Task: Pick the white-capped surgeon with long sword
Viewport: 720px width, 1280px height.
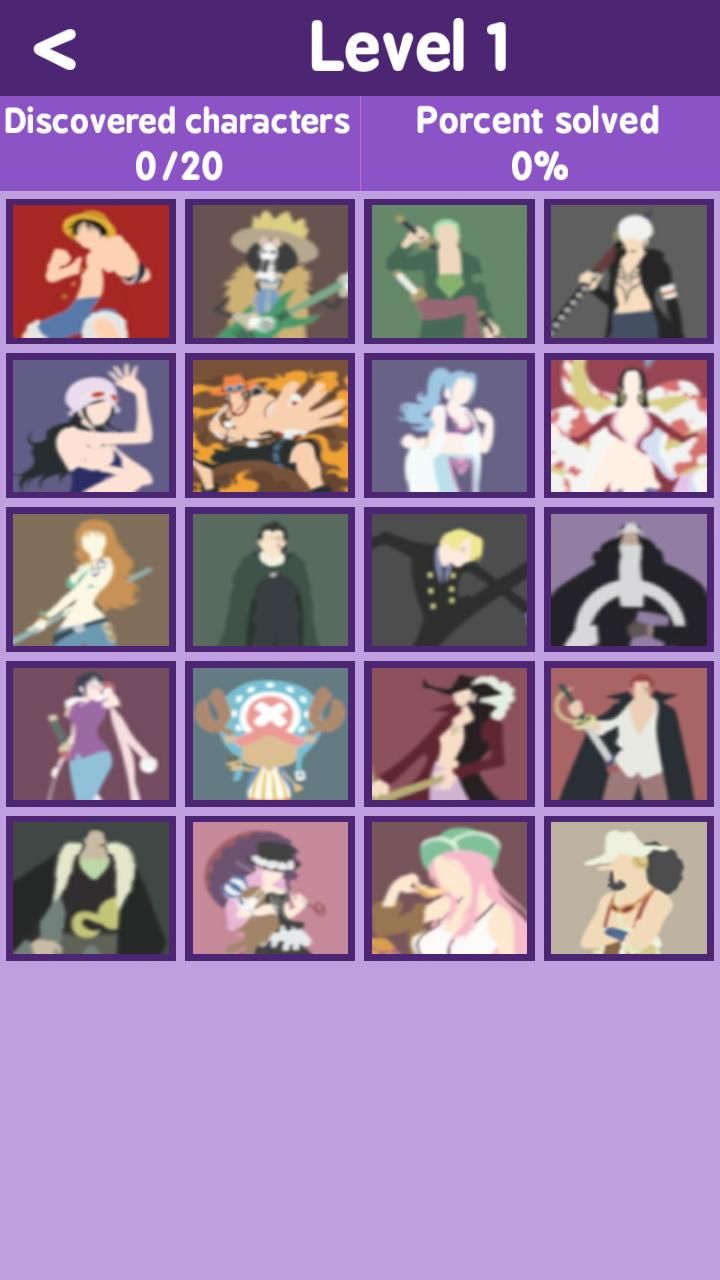Action: pyautogui.click(x=628, y=270)
